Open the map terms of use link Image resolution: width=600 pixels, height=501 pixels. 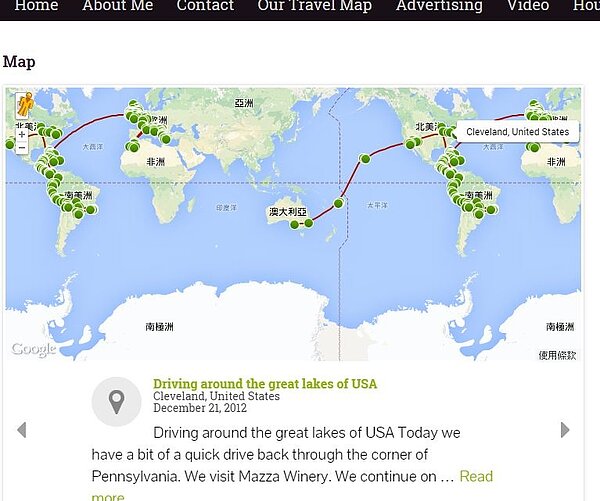coord(557,355)
